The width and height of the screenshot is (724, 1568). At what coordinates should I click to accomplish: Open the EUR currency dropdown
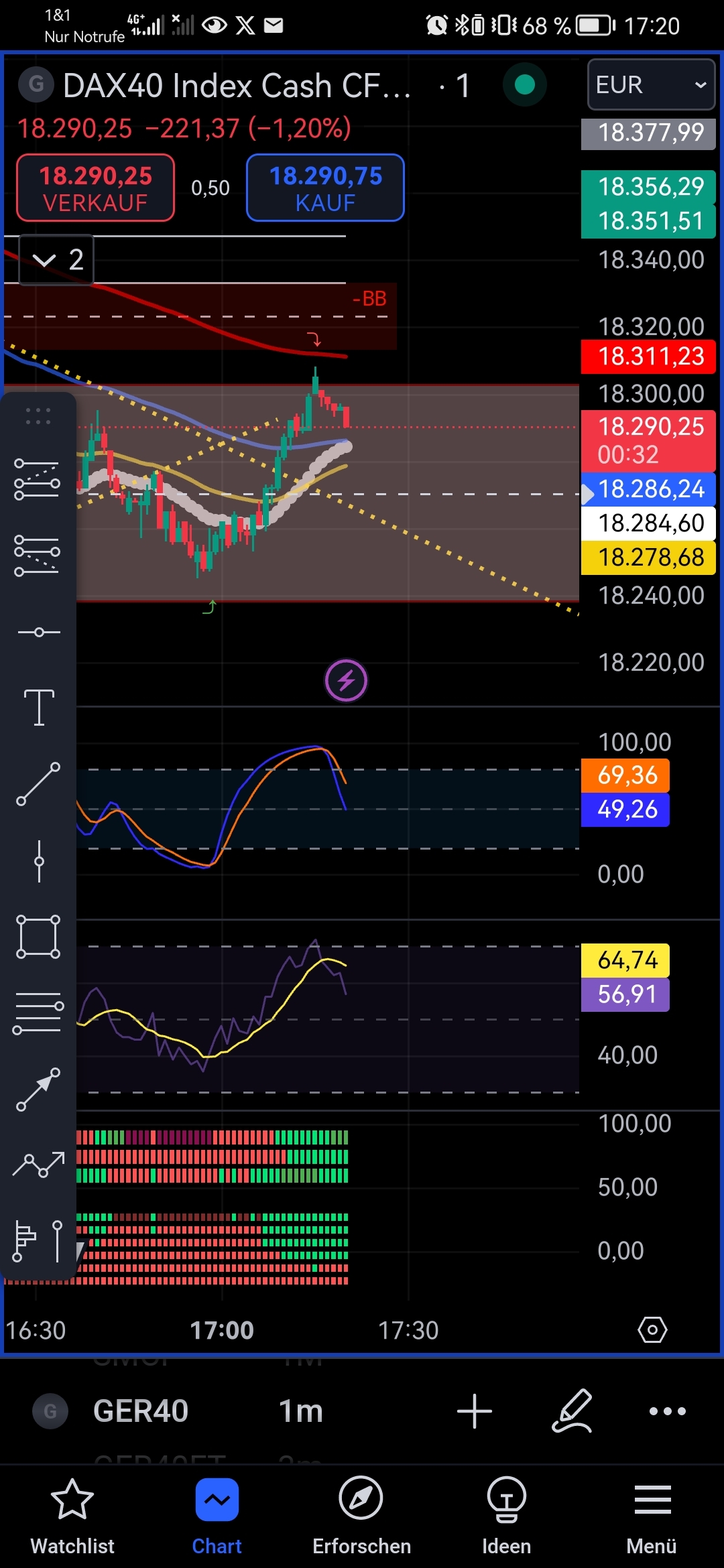[650, 84]
